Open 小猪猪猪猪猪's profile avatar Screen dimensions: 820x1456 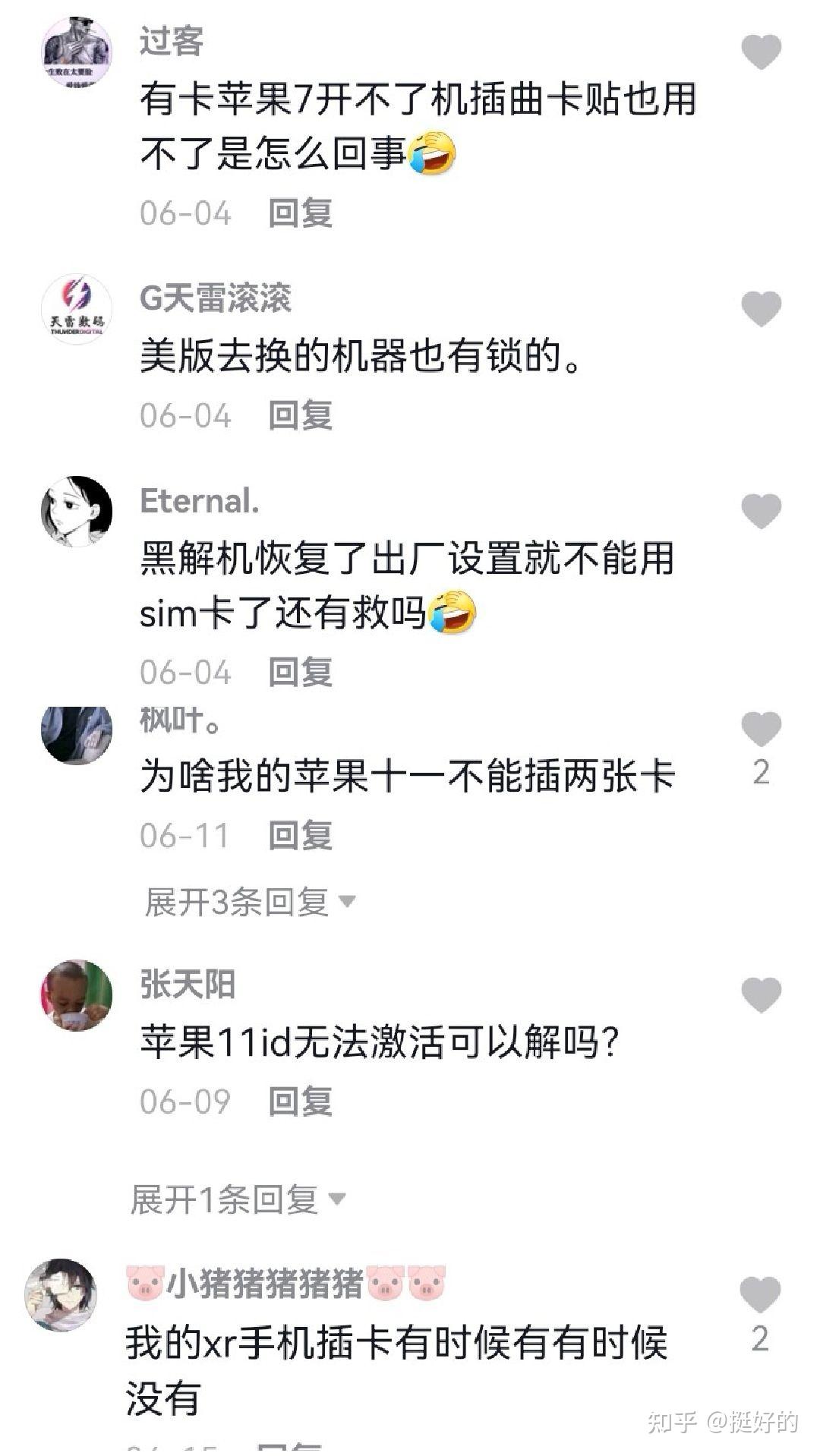(61, 1295)
